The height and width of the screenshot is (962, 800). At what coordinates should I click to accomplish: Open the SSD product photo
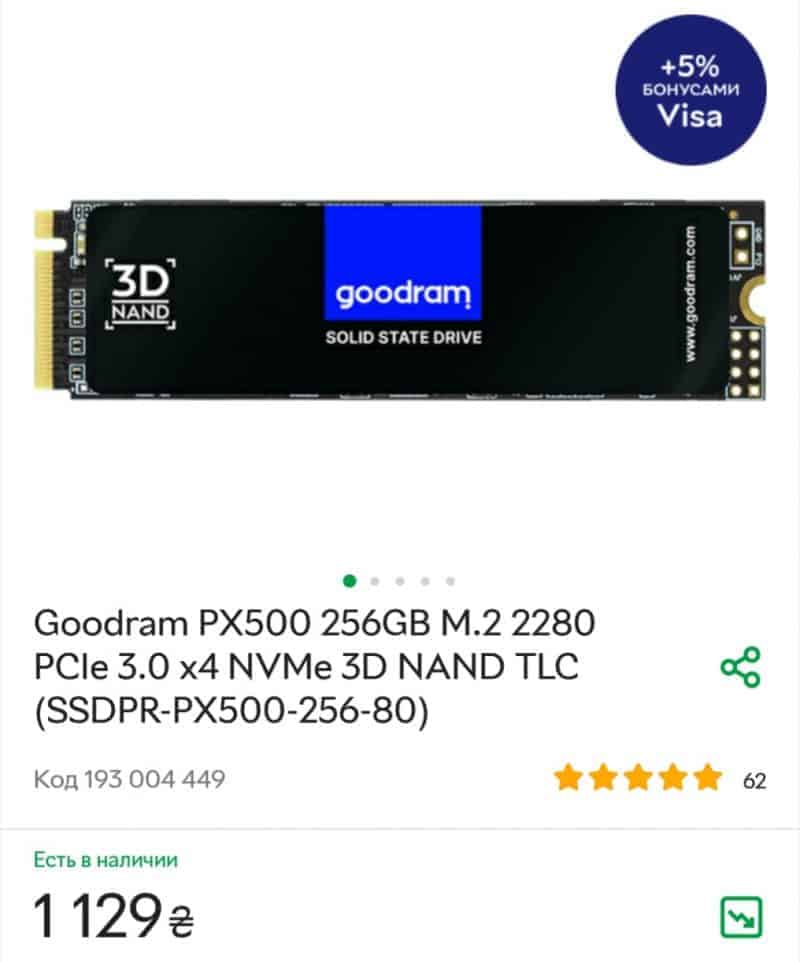pos(400,300)
